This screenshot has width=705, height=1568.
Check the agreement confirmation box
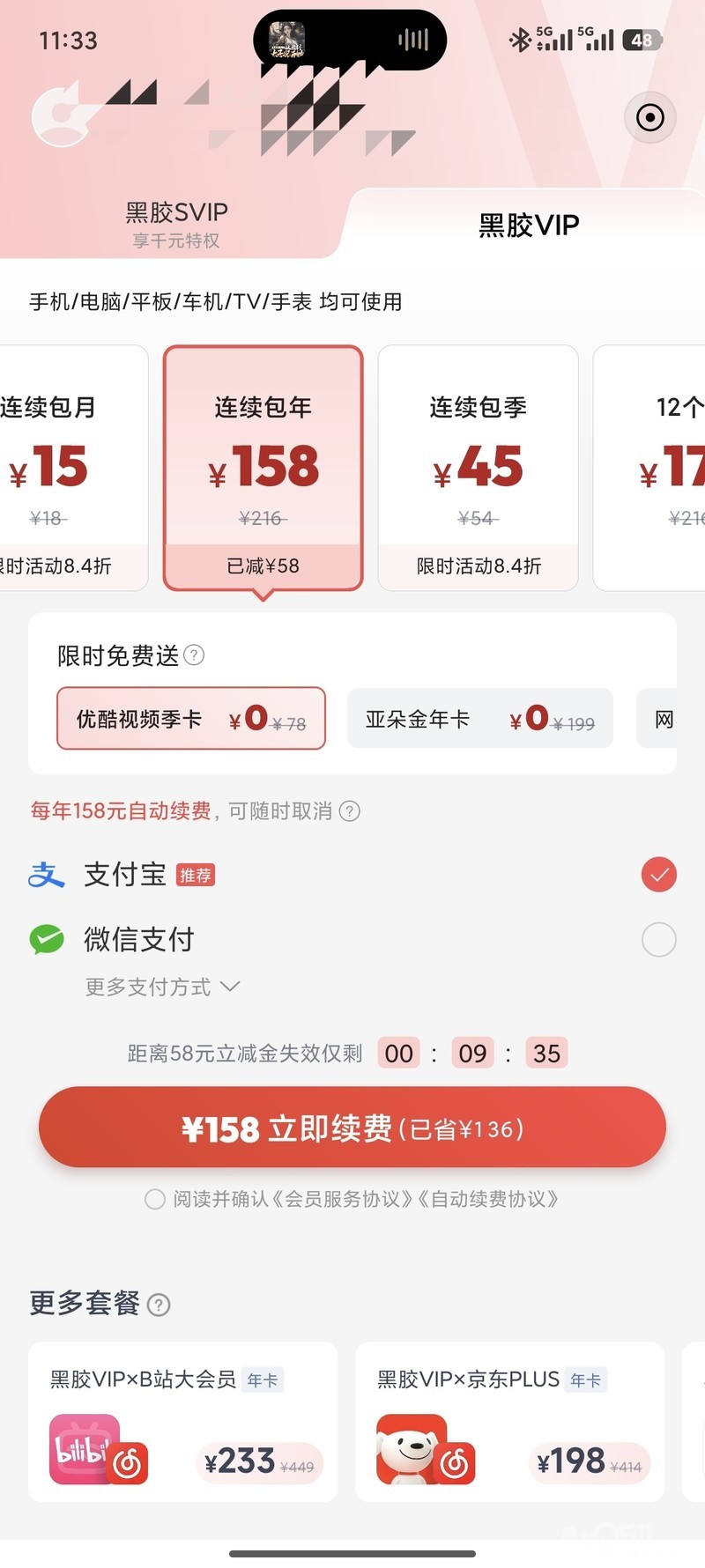point(155,1199)
